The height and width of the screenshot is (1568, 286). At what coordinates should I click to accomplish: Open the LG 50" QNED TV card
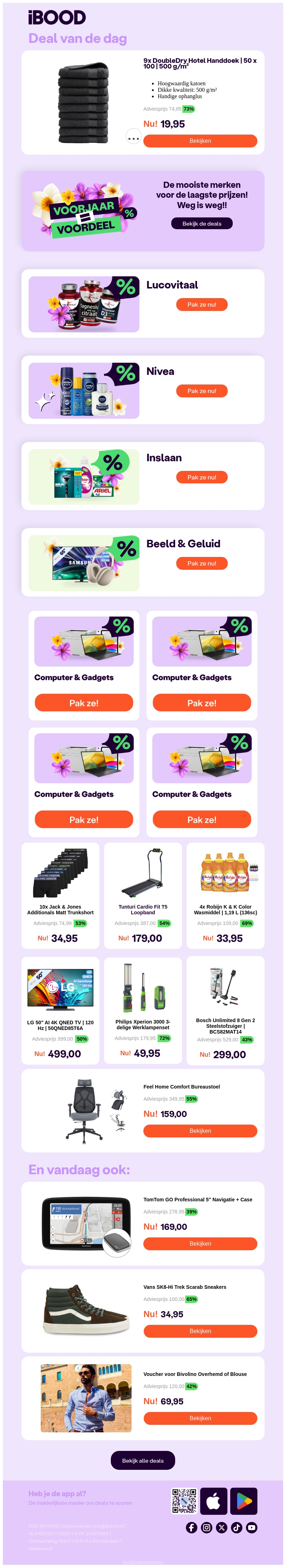coord(60,1010)
